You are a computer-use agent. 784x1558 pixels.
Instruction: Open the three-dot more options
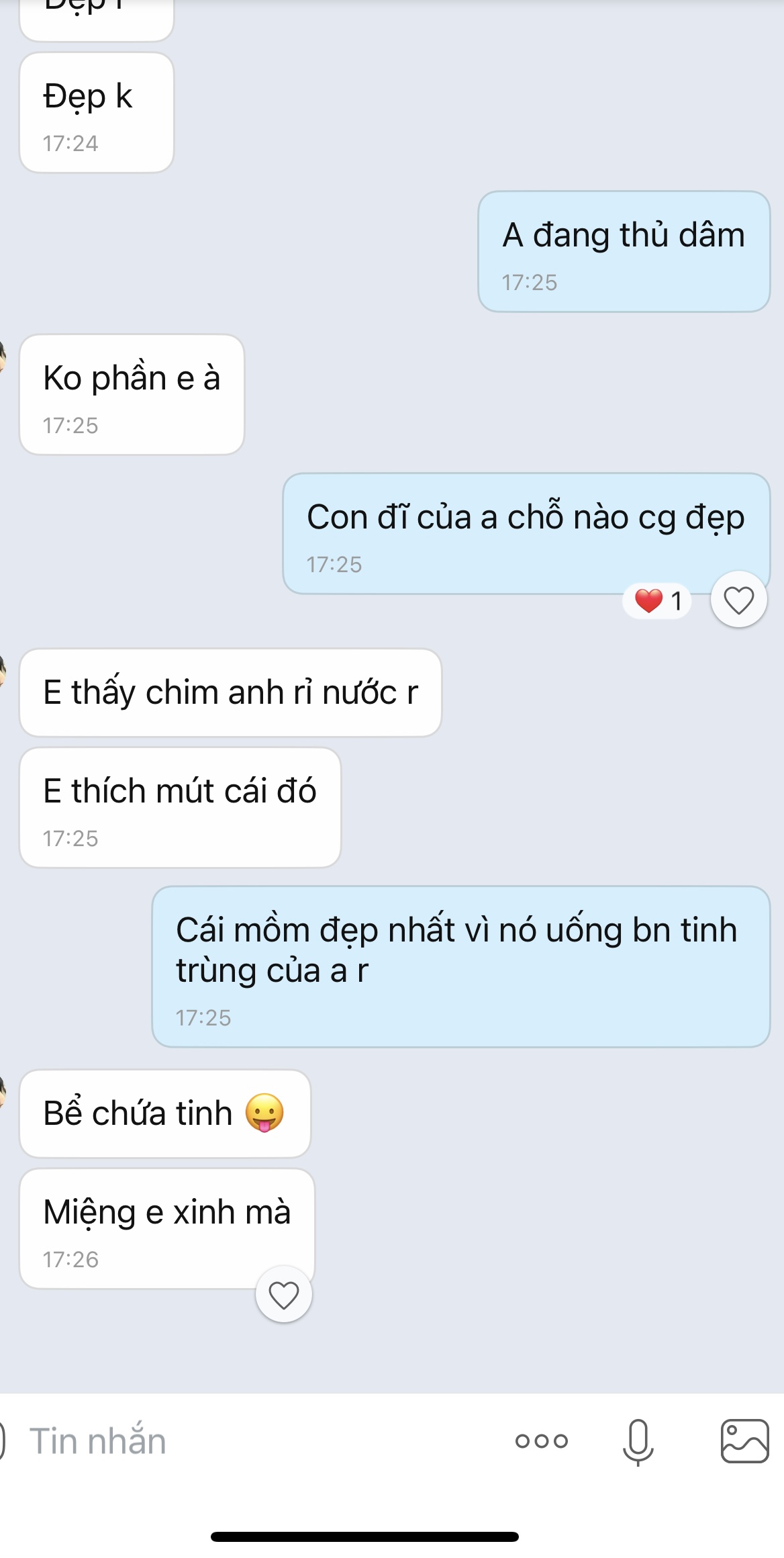(x=541, y=1441)
